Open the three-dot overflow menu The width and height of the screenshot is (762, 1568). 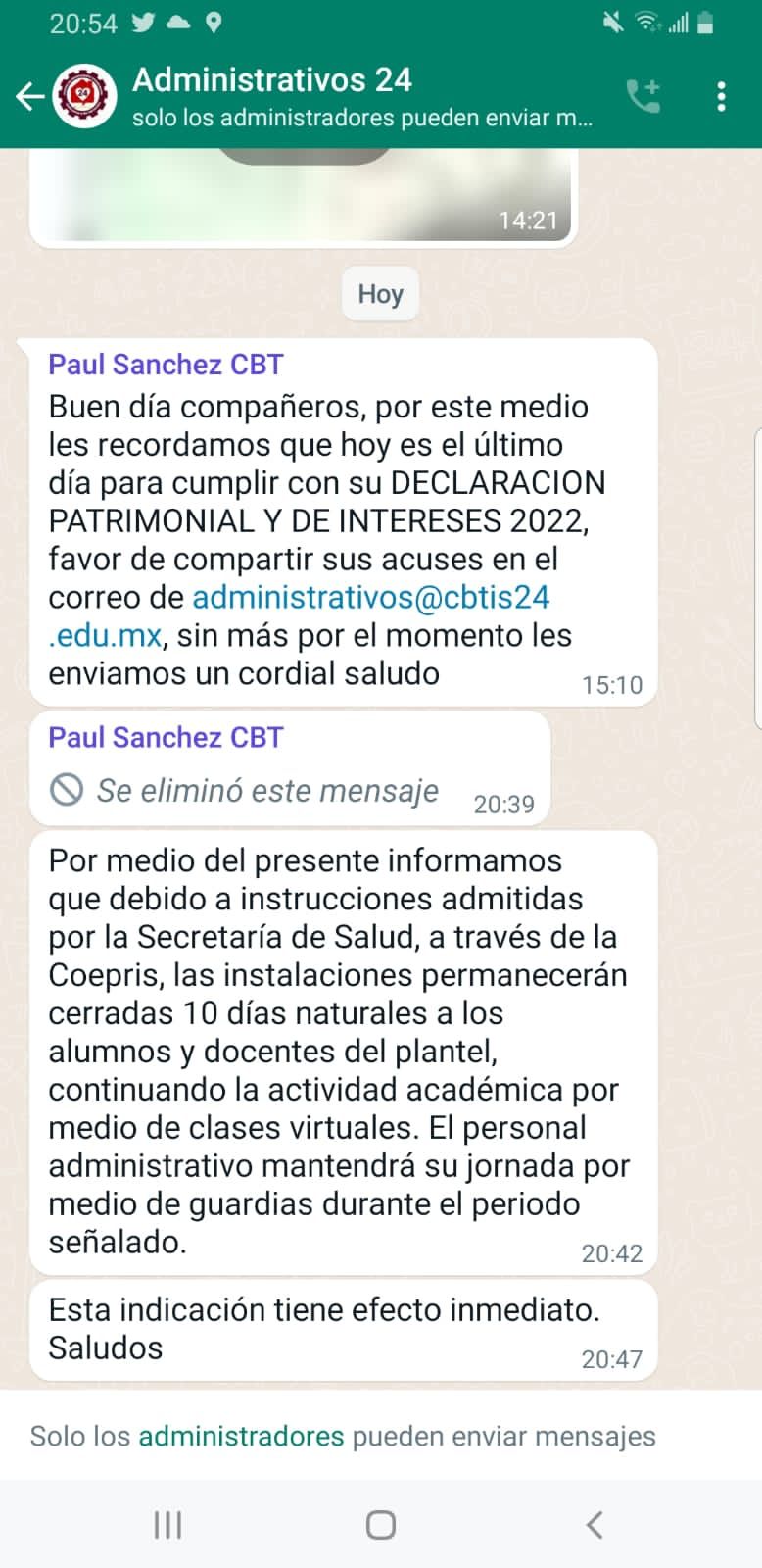[721, 95]
